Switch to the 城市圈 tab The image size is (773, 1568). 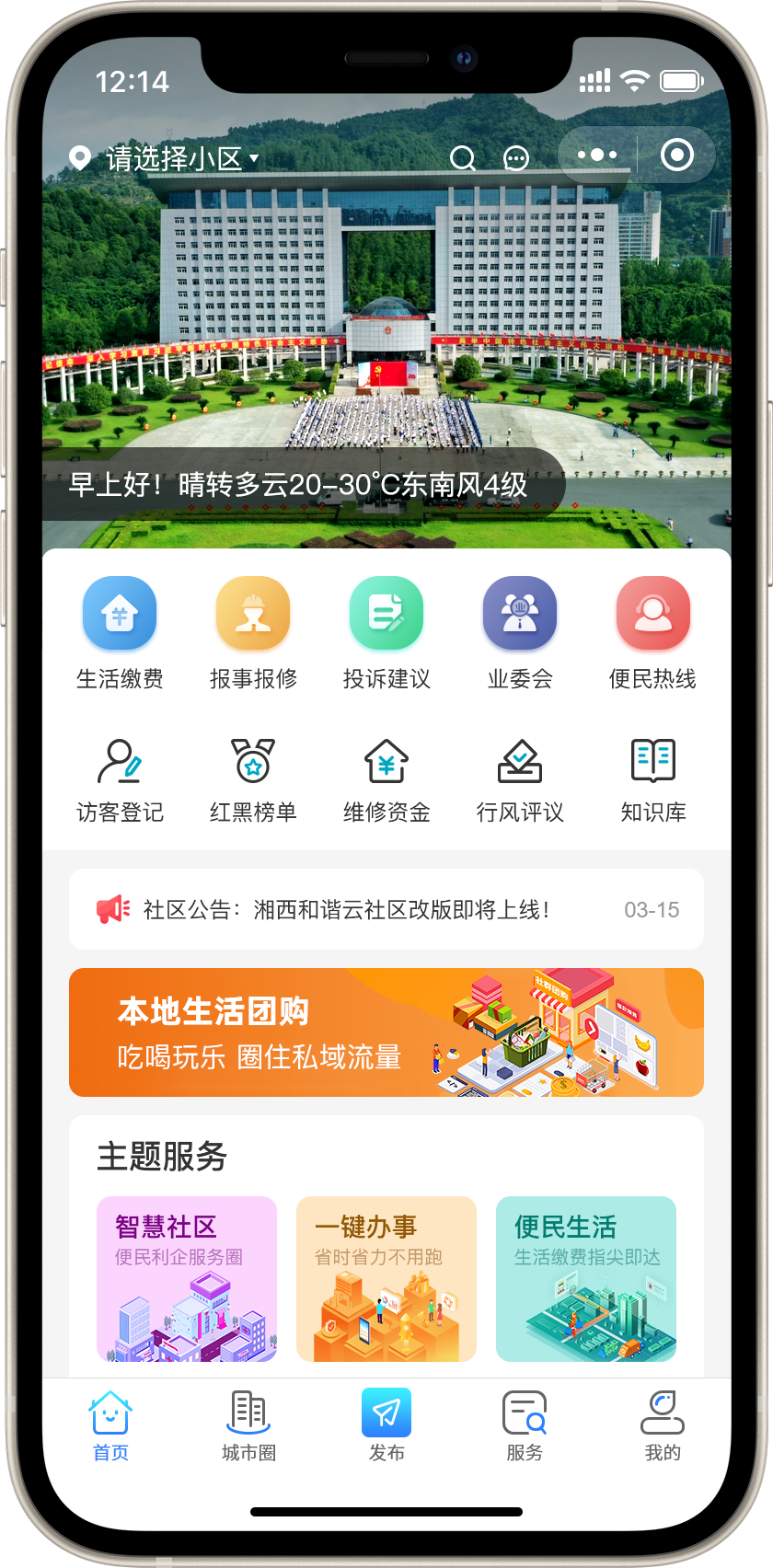coord(248,1425)
